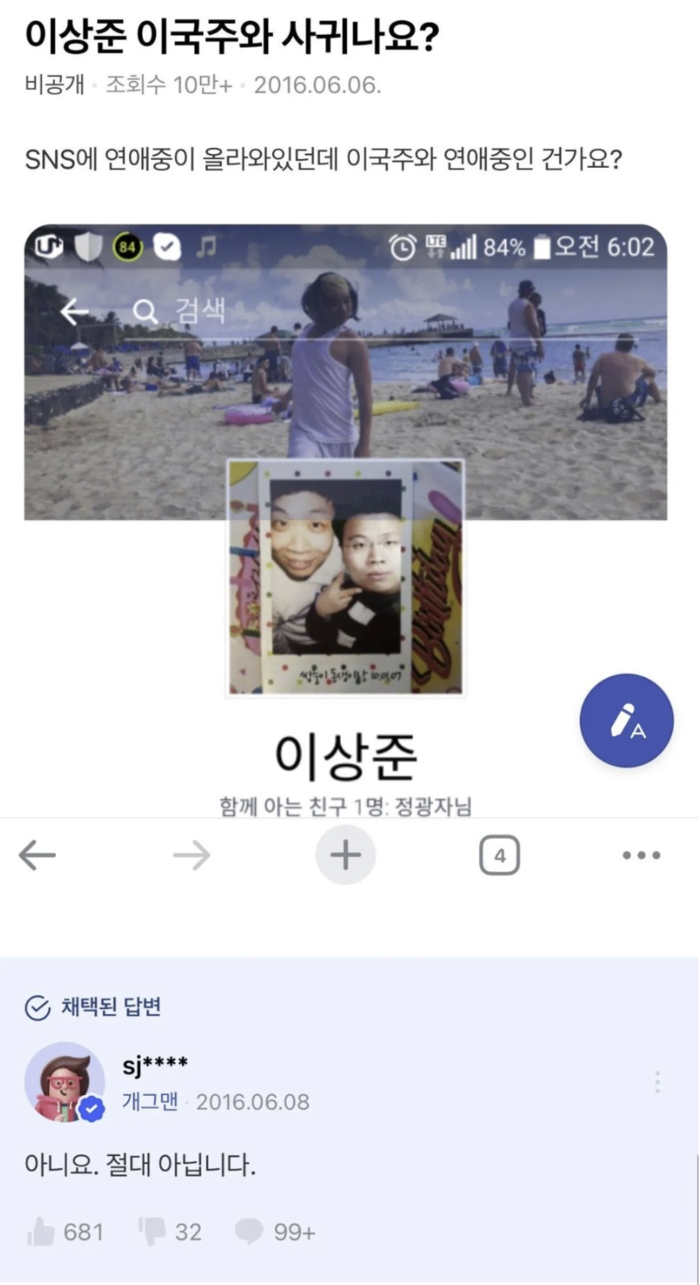Tap the floating pencil write button
Viewport: 700px width, 1285px height.
pos(627,721)
